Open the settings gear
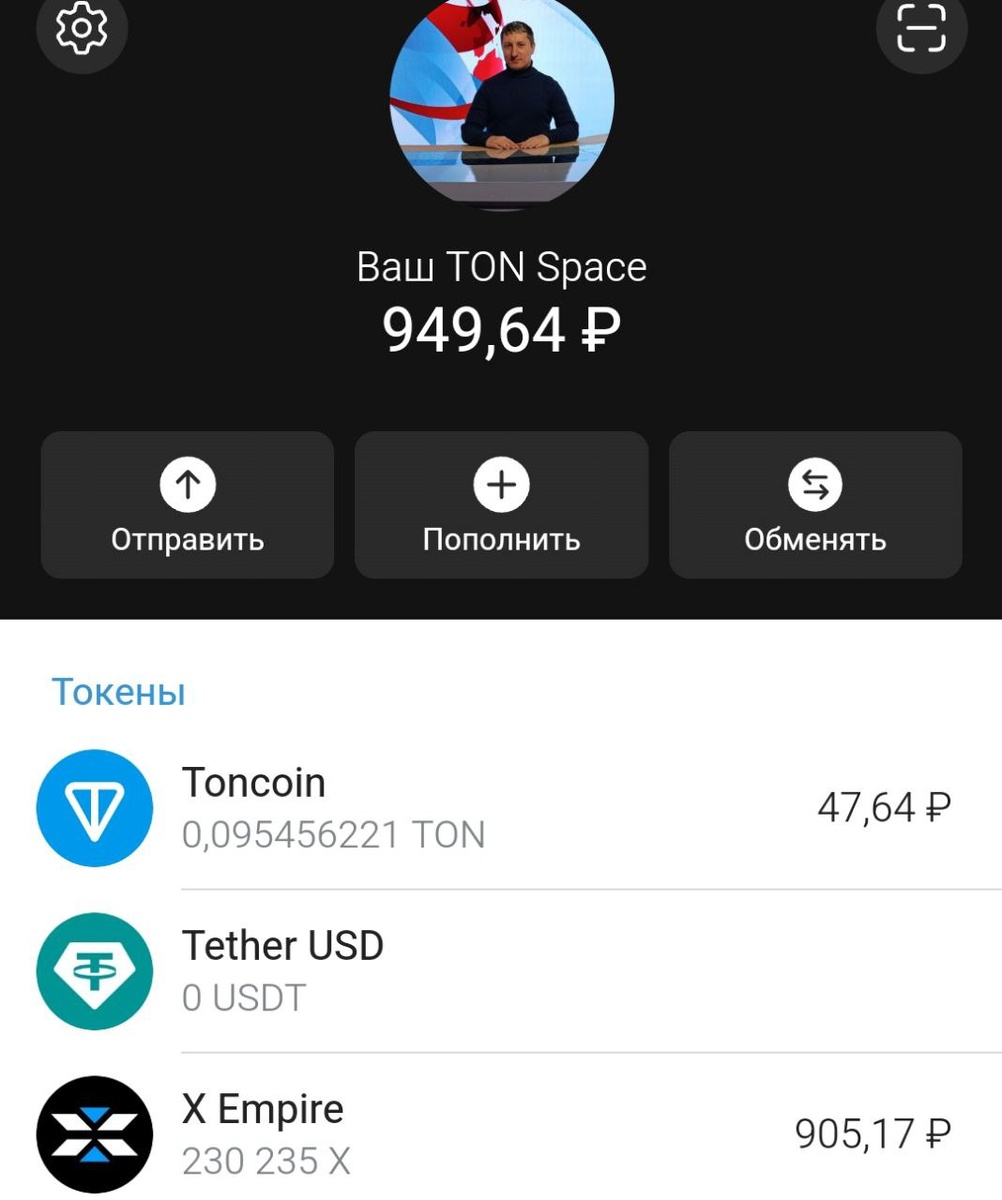 pyautogui.click(x=82, y=30)
